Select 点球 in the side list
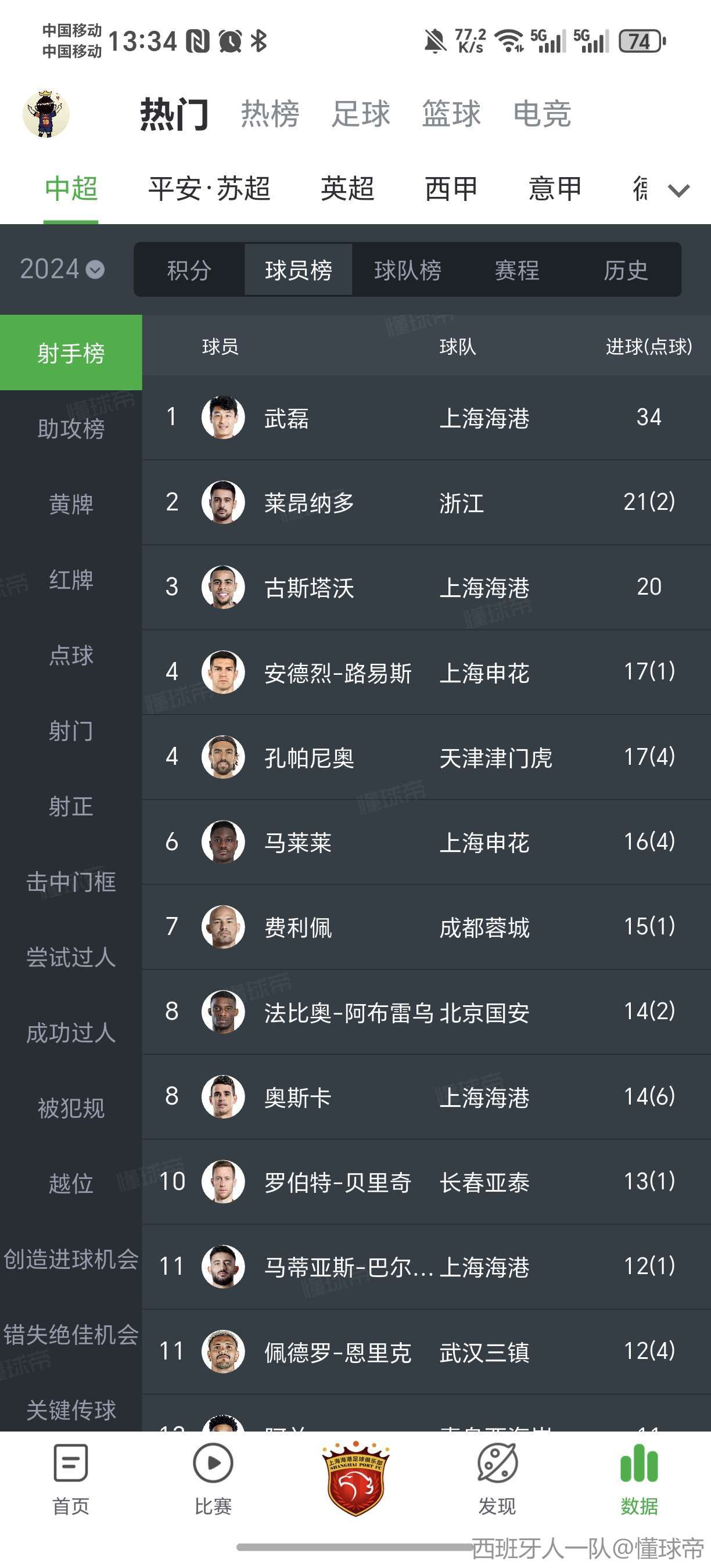 click(71, 655)
